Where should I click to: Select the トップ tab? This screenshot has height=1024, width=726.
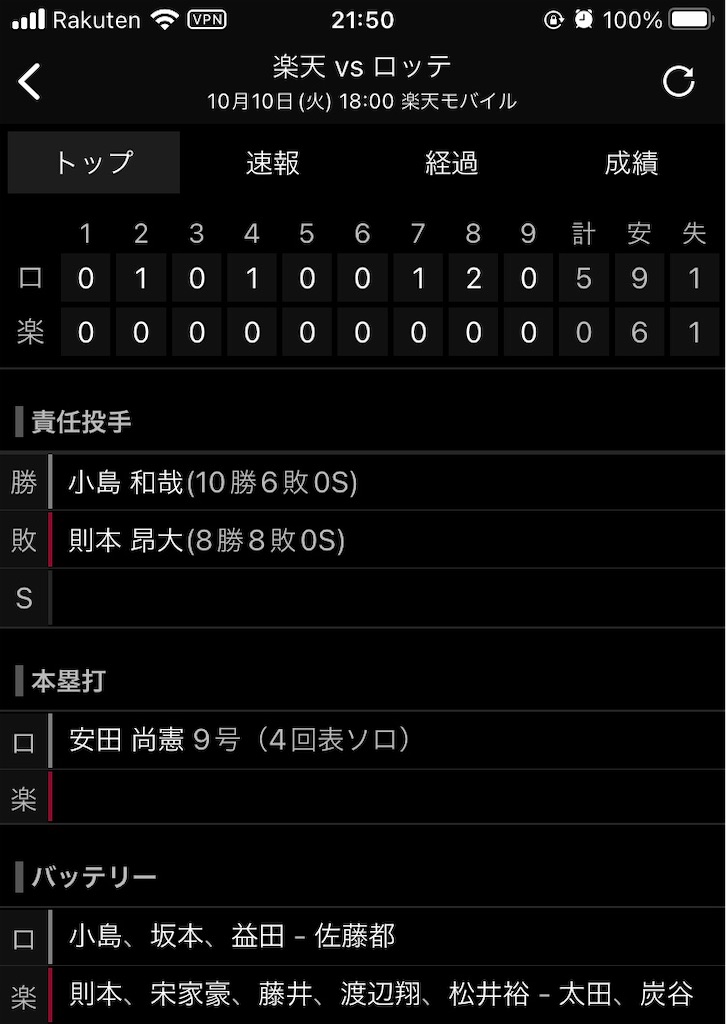(94, 163)
